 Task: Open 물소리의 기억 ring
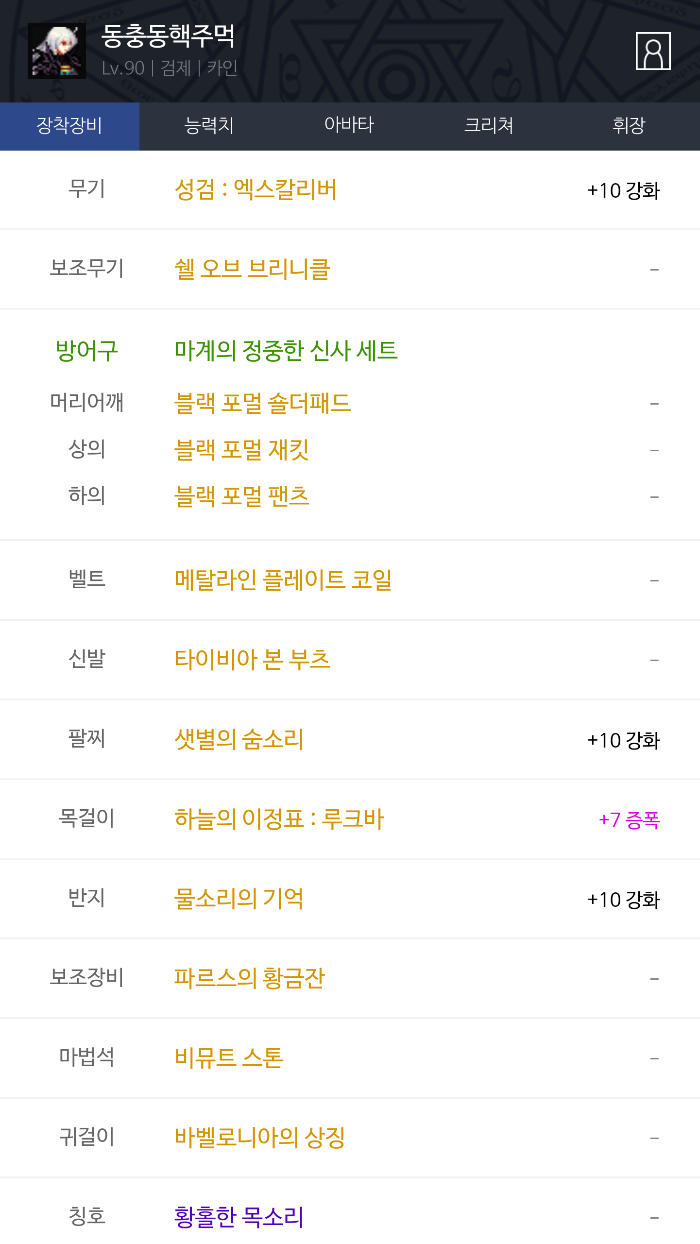click(x=239, y=899)
